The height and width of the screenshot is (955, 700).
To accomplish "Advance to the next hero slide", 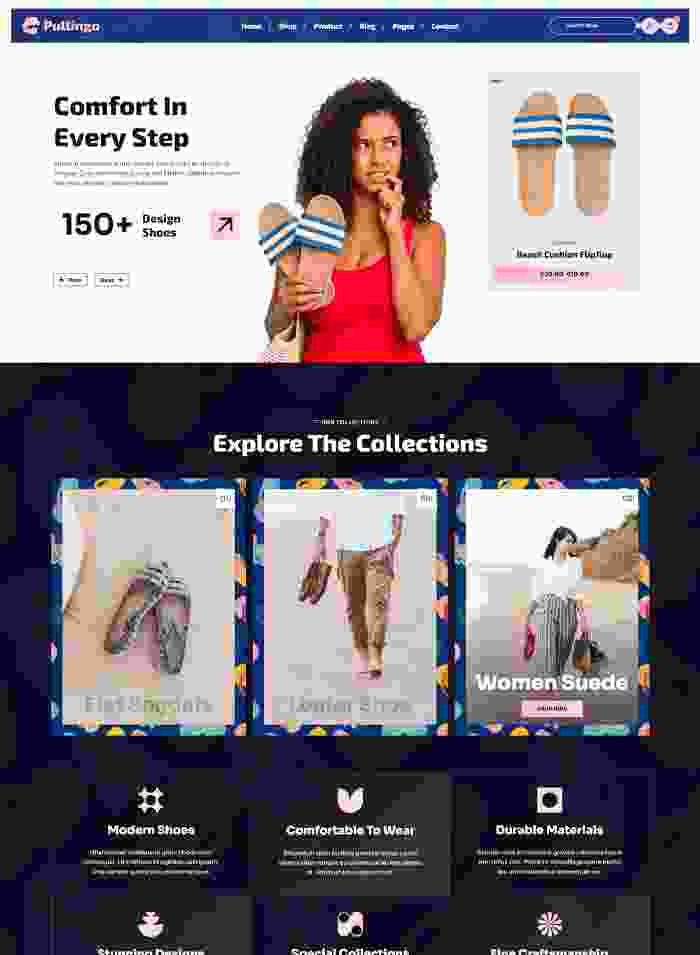I will tap(112, 280).
